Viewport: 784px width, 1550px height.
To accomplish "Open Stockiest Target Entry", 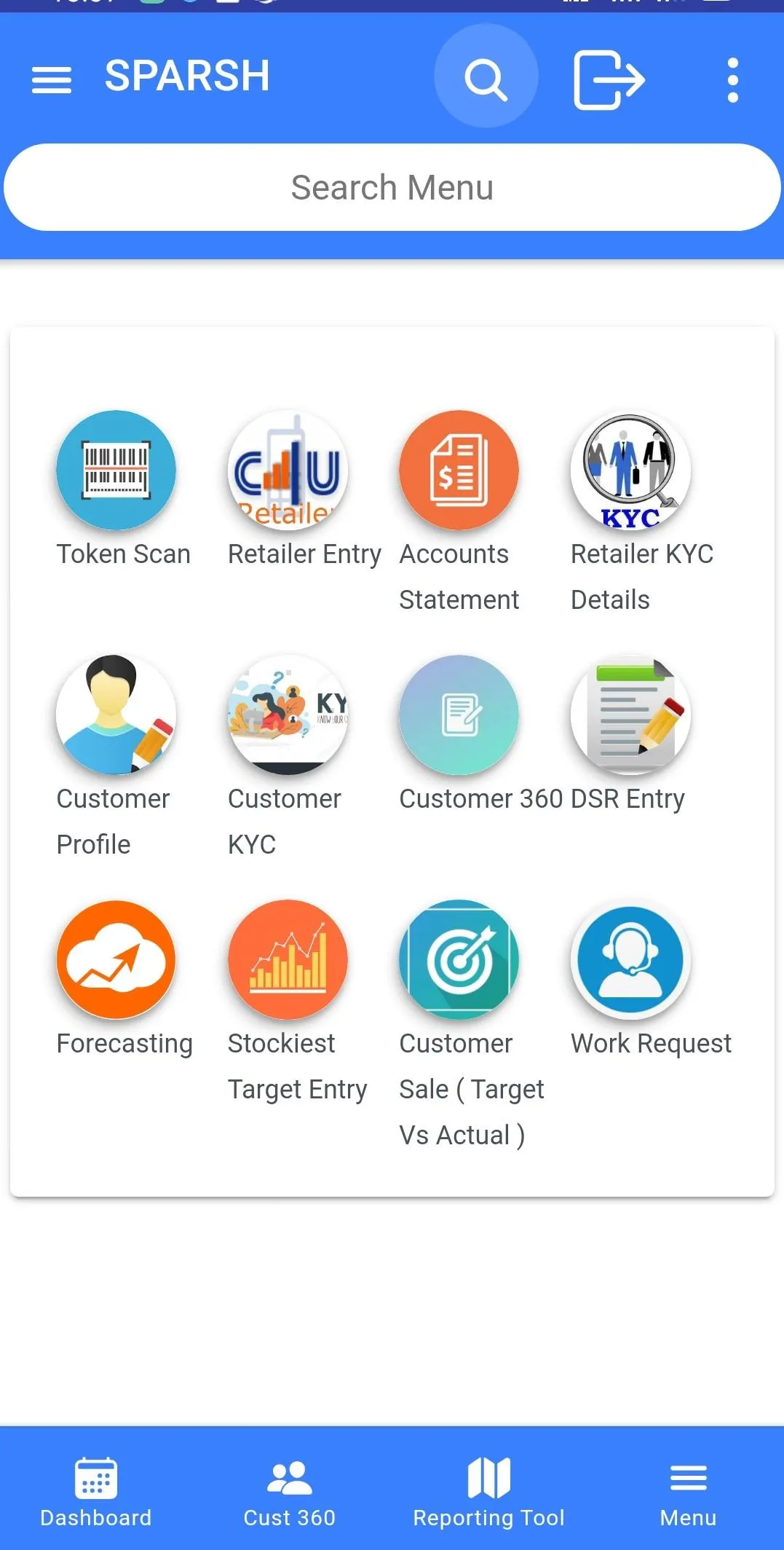I will point(288,960).
